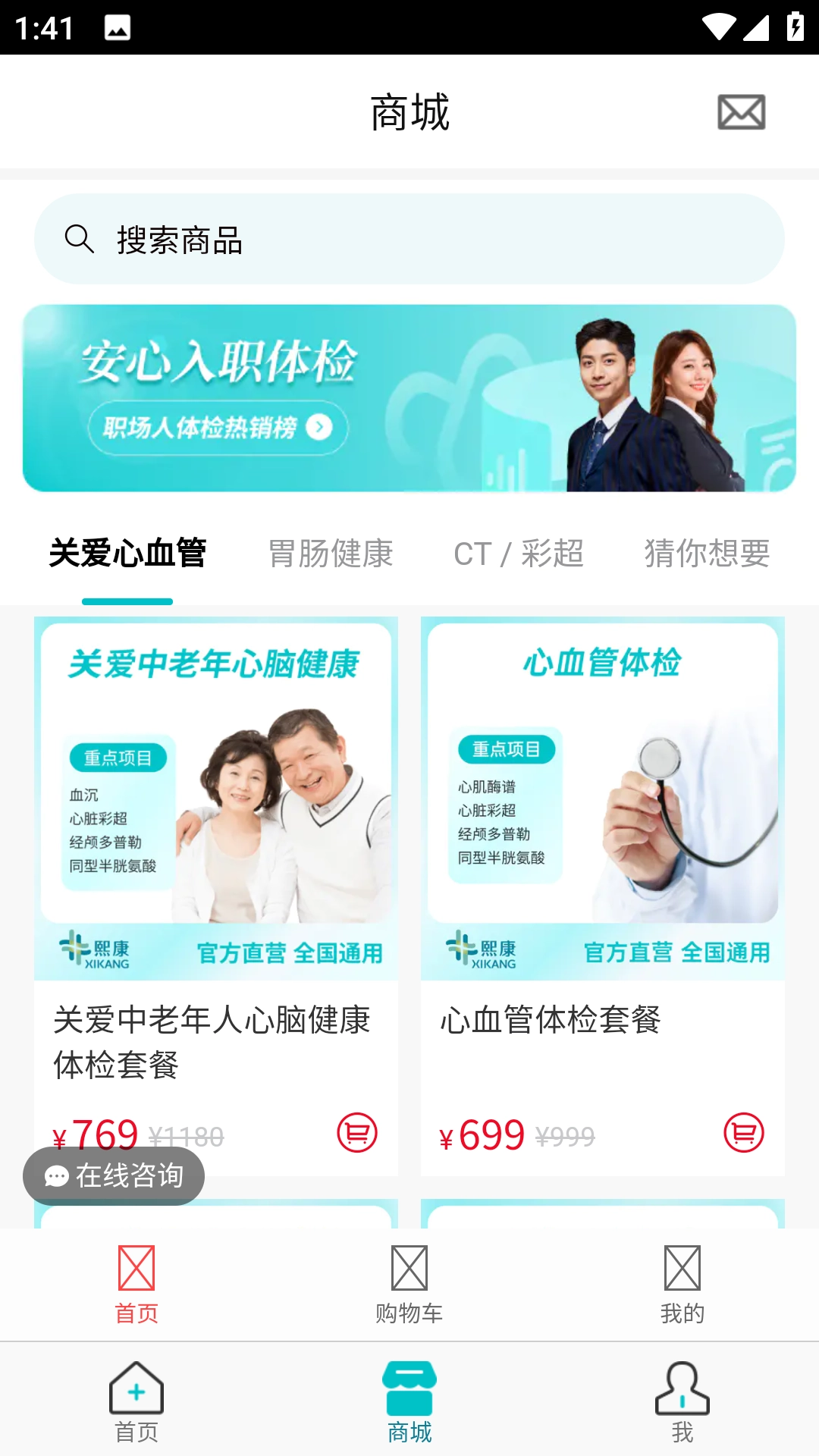Go to the app's bottom 首页 home tab
This screenshot has width=819, height=1456.
click(136, 1401)
